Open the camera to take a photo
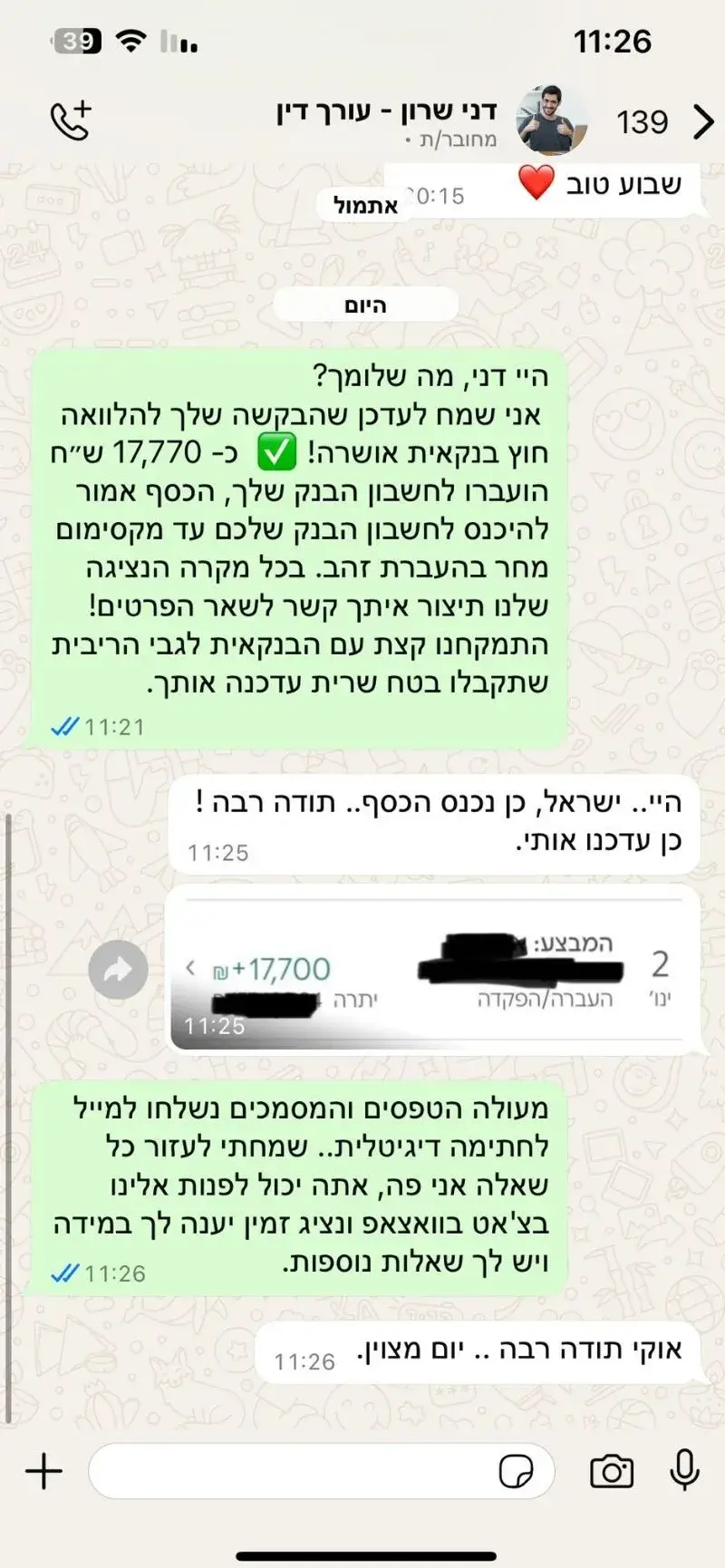Image resolution: width=725 pixels, height=1568 pixels. (x=612, y=1471)
